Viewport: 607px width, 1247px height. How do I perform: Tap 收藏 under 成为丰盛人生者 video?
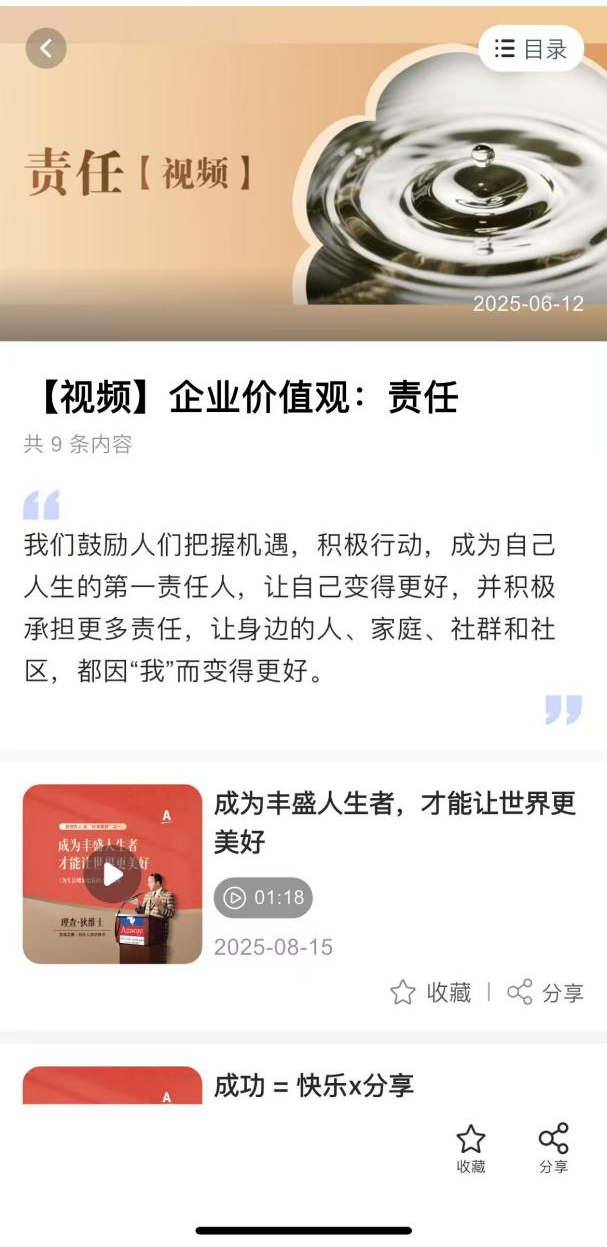tap(430, 993)
